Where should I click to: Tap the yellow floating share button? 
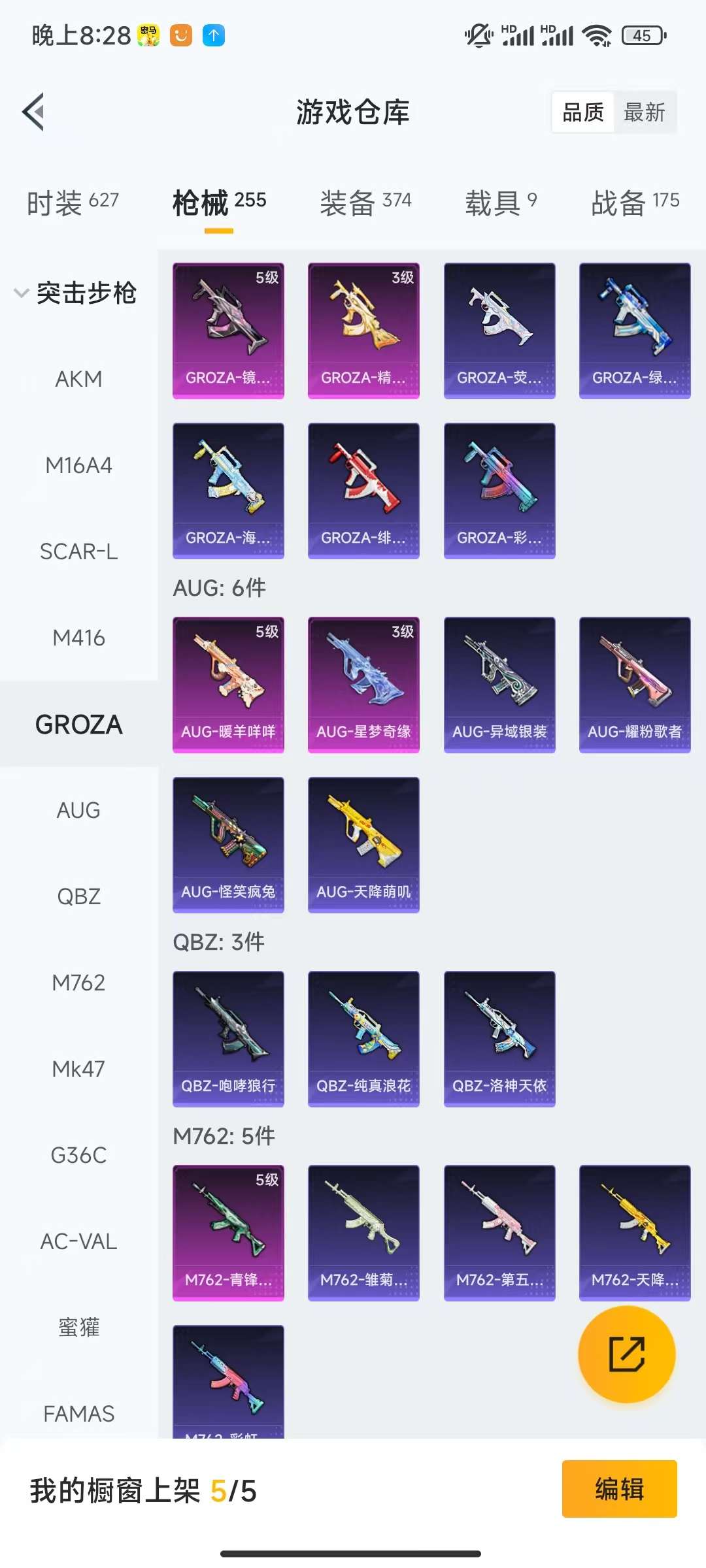pos(626,1354)
